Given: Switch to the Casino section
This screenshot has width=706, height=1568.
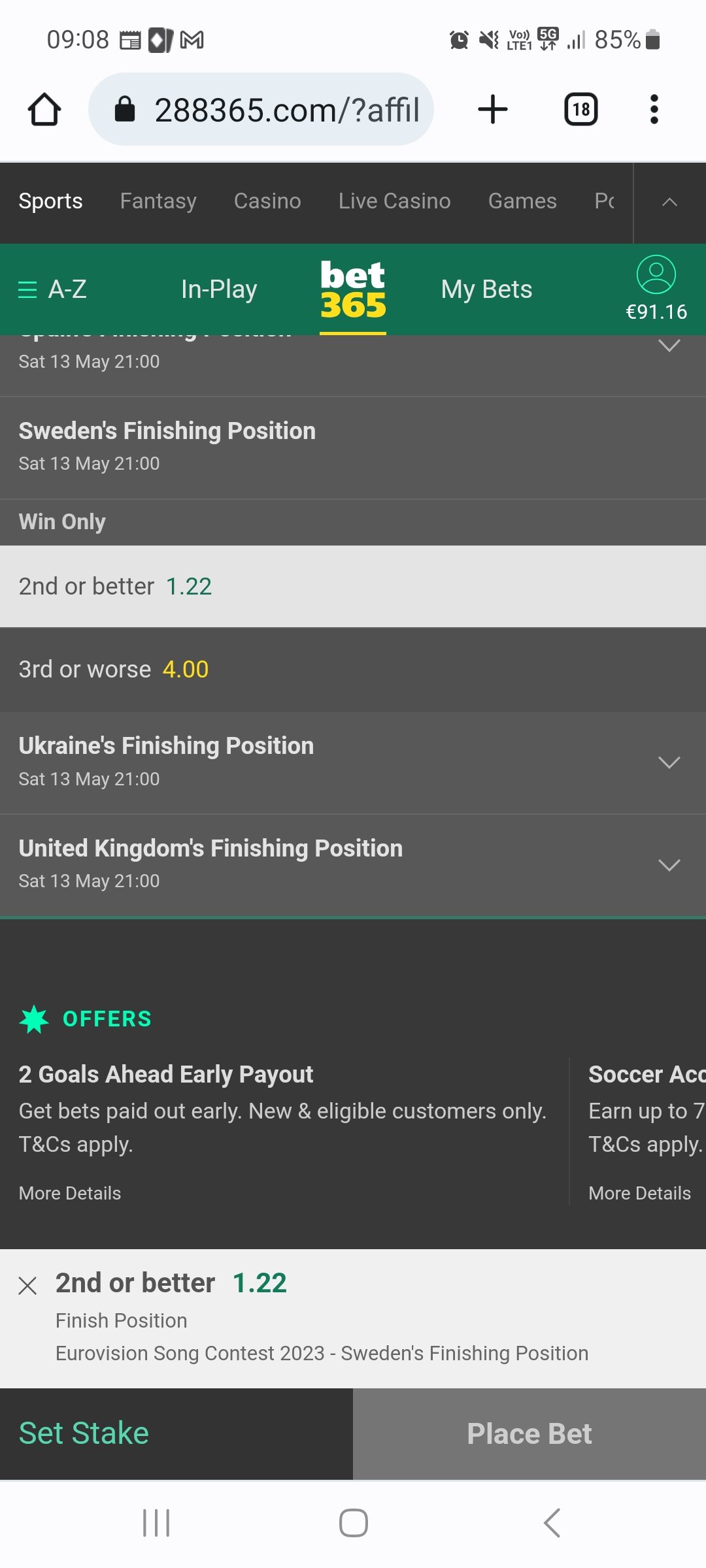Looking at the screenshot, I should (267, 201).
